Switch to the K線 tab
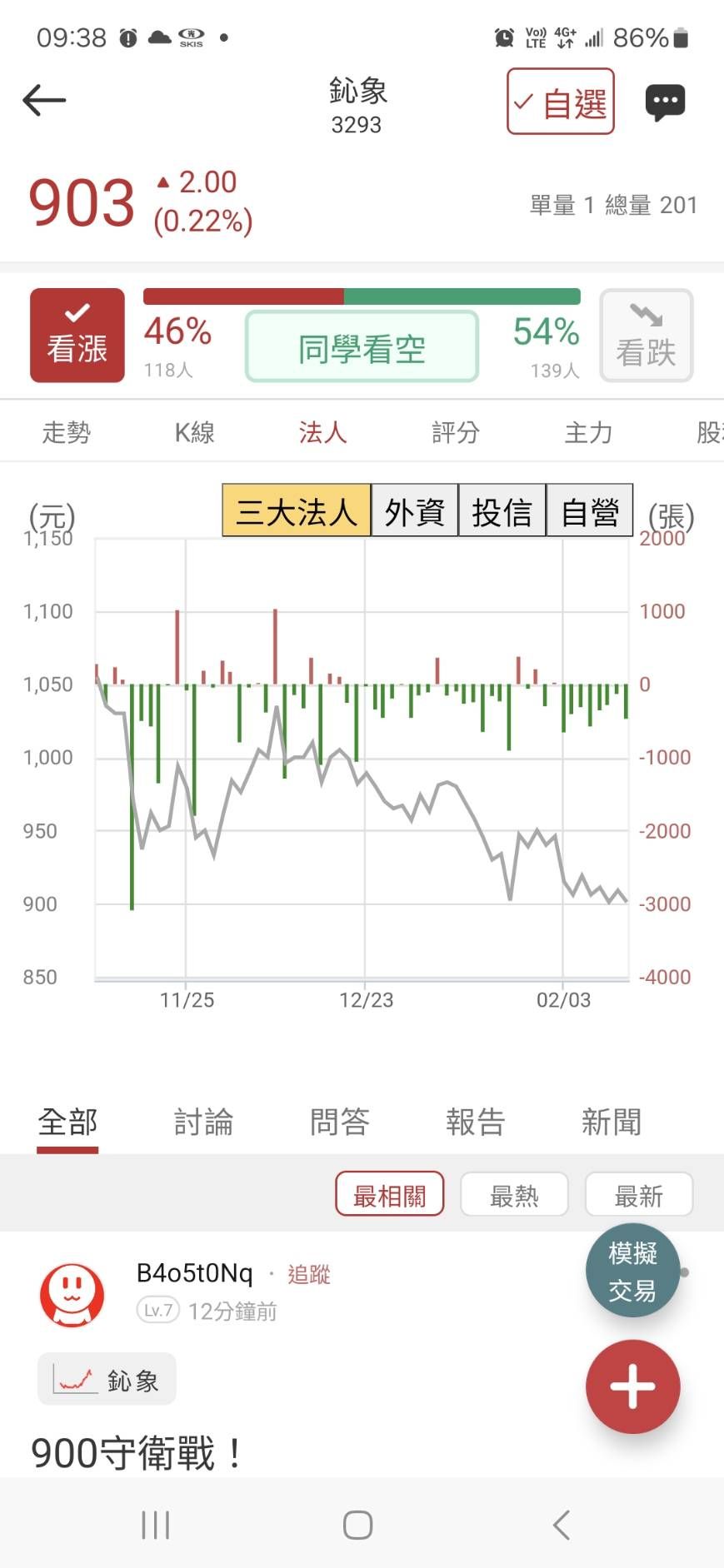This screenshot has width=724, height=1568. [194, 432]
